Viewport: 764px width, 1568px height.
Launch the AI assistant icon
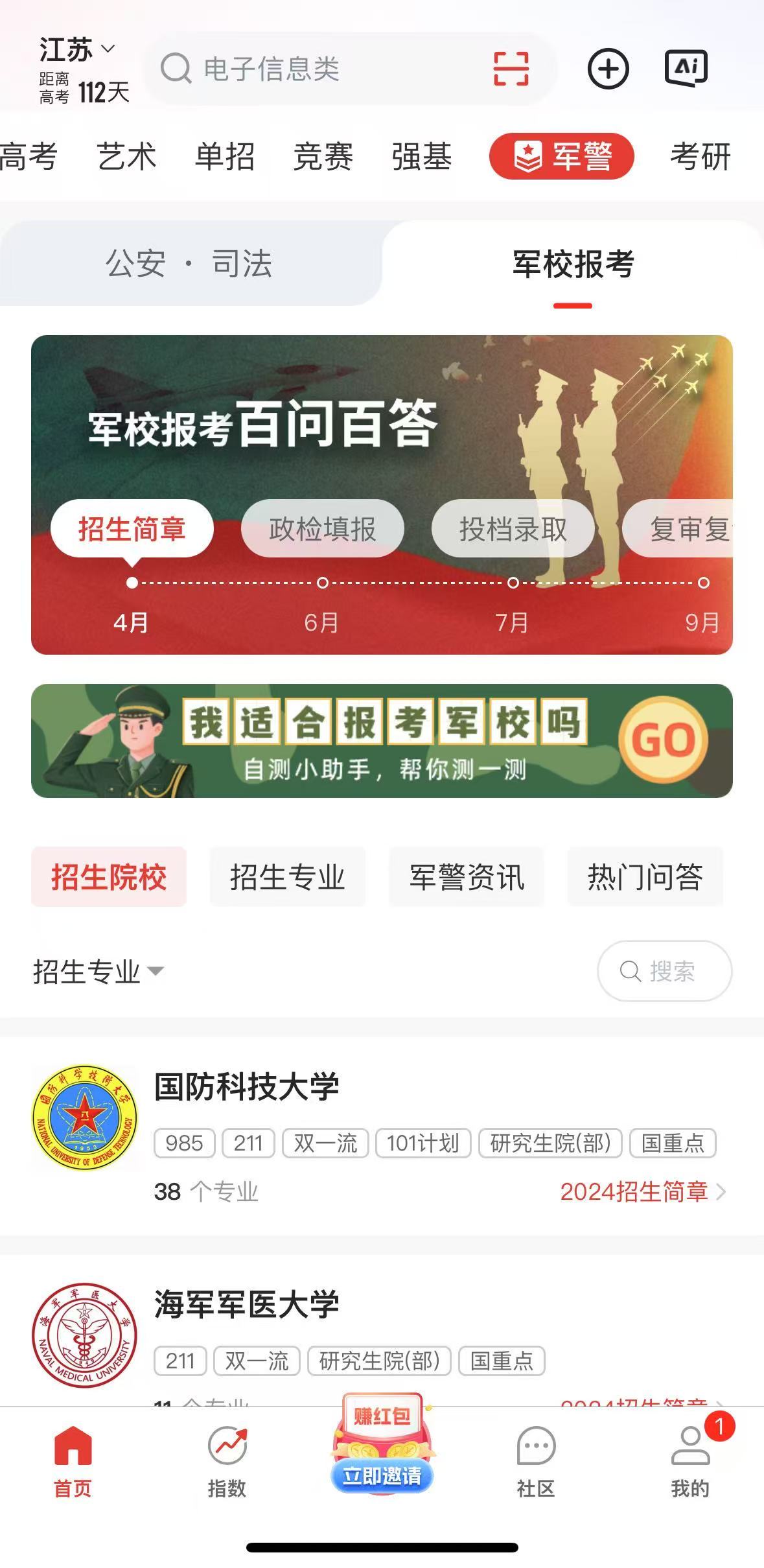pos(686,68)
